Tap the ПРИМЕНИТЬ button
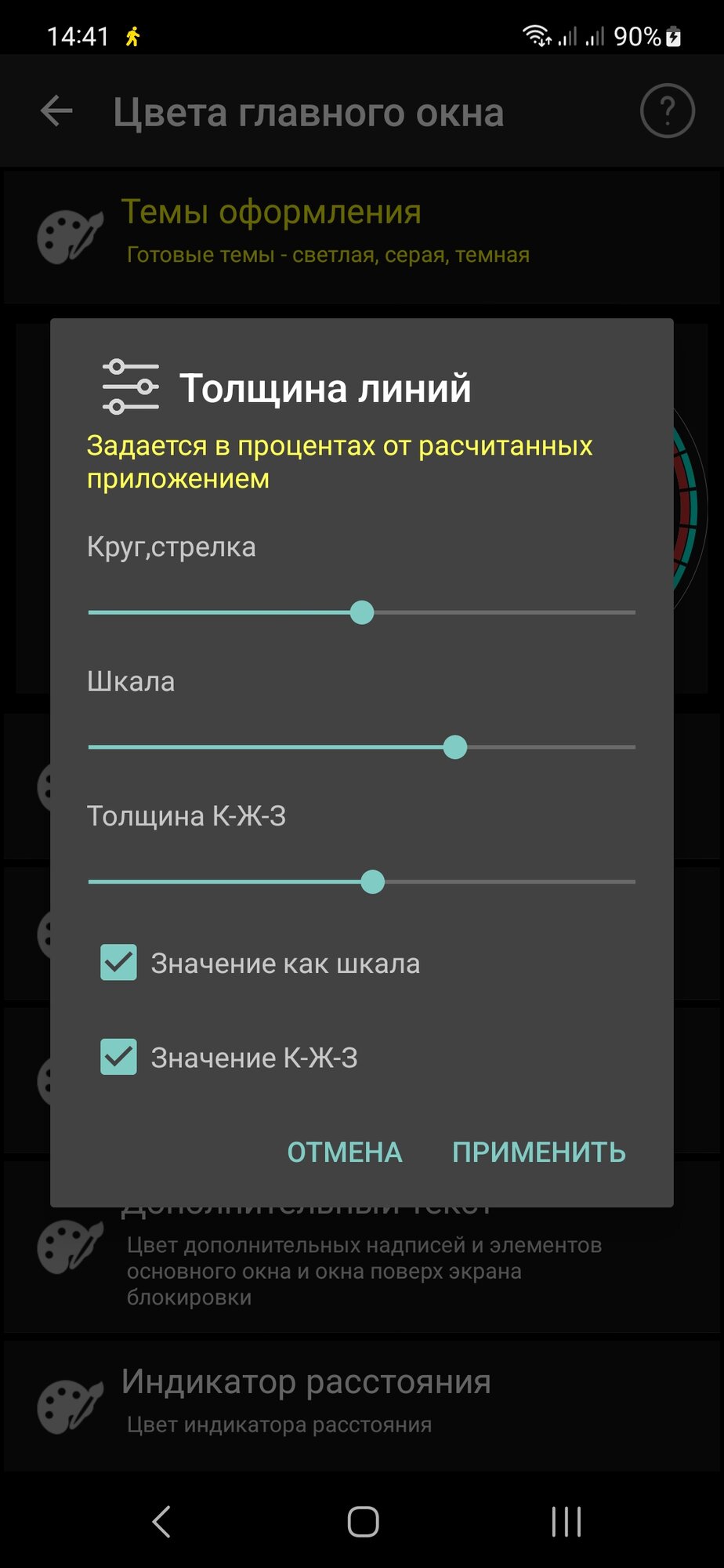724x1568 pixels. (x=539, y=1152)
